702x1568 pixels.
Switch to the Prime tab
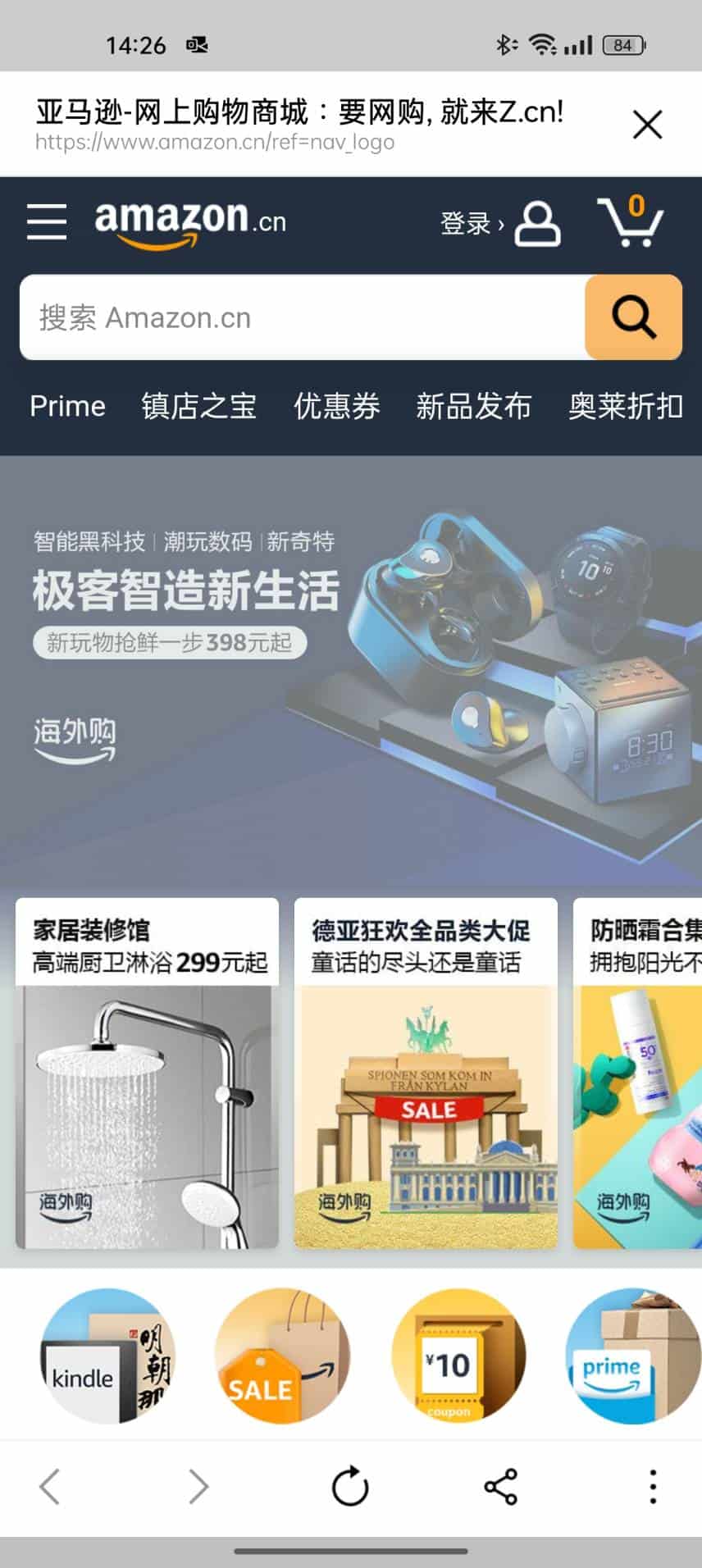tap(67, 406)
